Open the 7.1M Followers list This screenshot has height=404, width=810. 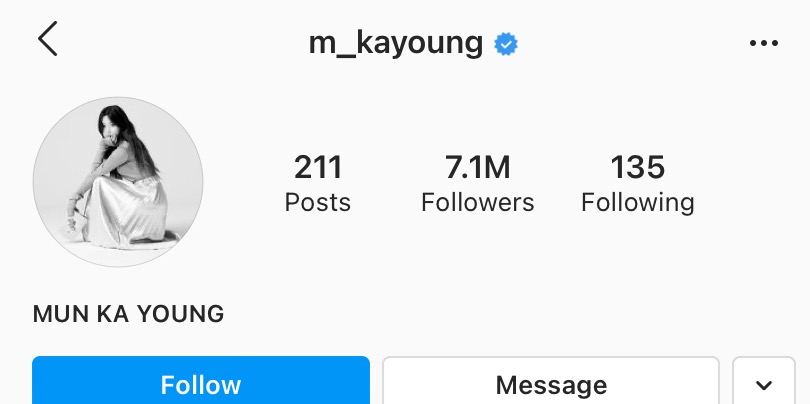coord(477,184)
